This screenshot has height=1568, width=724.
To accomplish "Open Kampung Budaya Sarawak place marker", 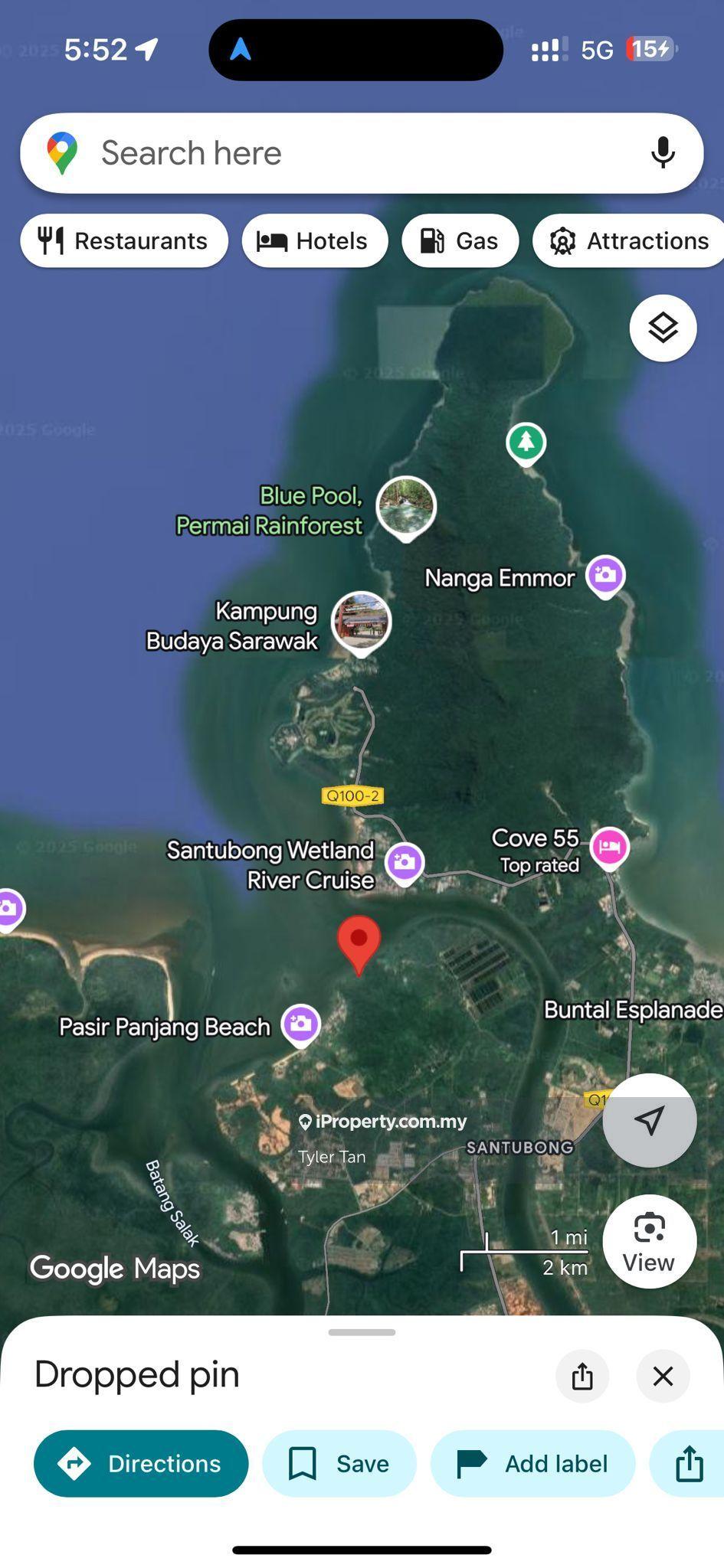I will click(x=361, y=622).
